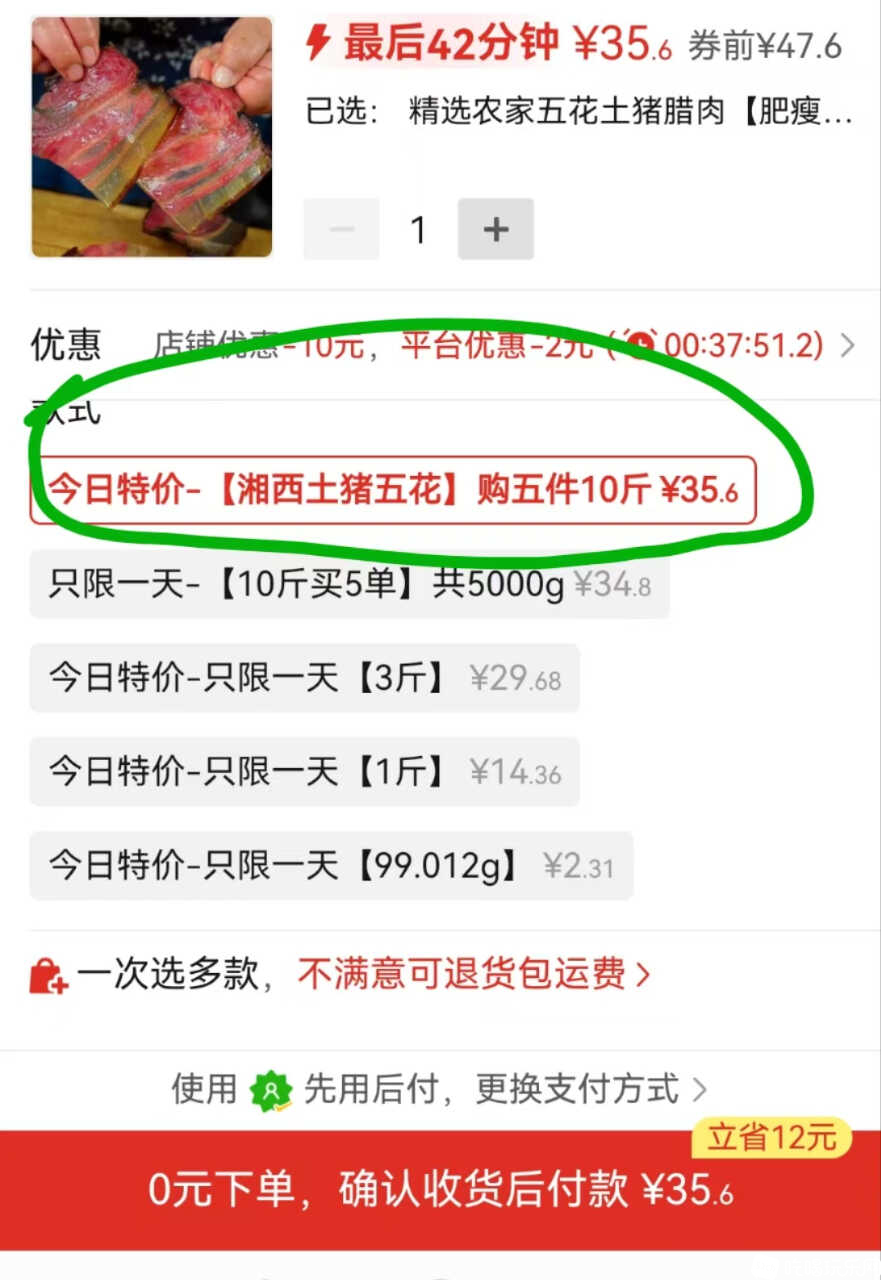The height and width of the screenshot is (1280, 881).
Task: Increase quantity with the plus button
Action: click(495, 230)
